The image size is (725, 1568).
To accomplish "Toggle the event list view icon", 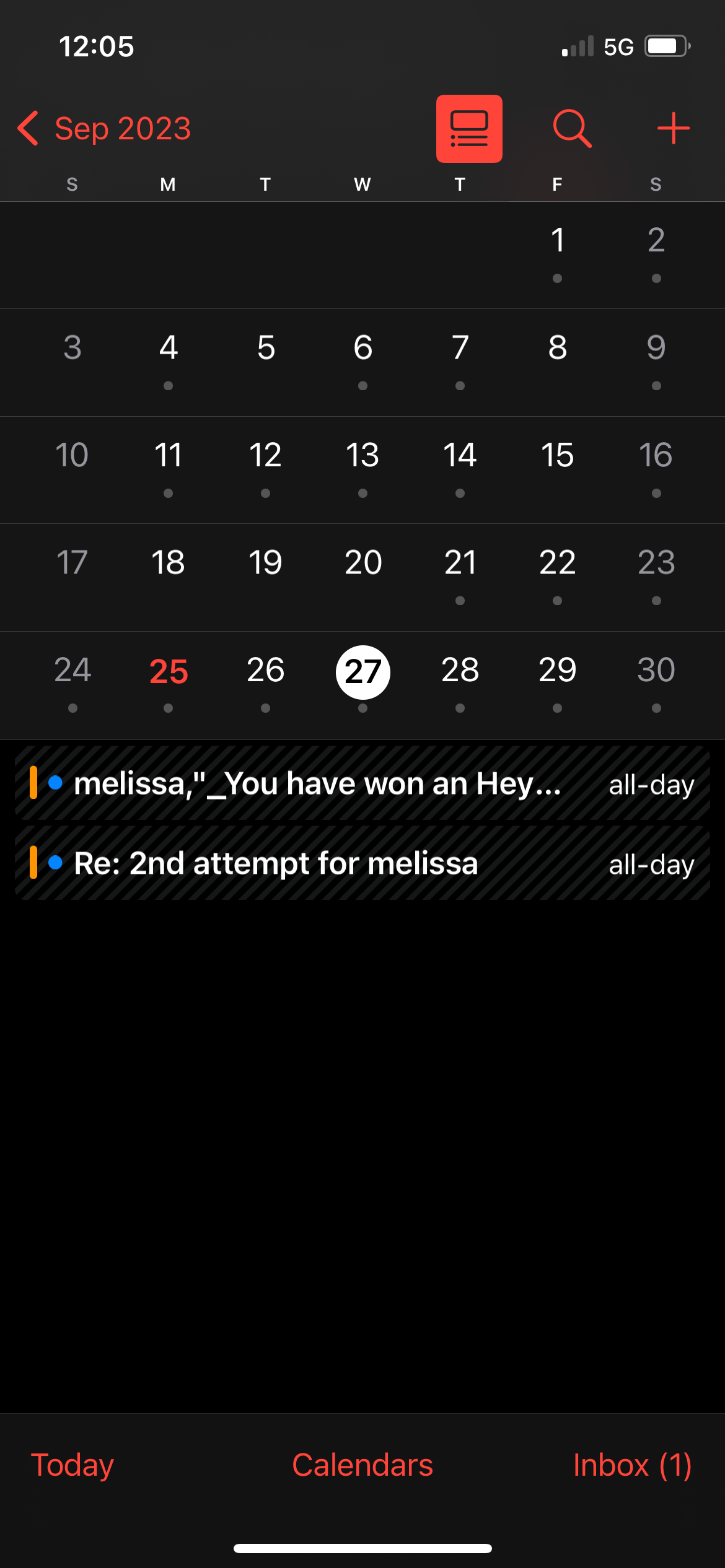I will click(x=469, y=129).
